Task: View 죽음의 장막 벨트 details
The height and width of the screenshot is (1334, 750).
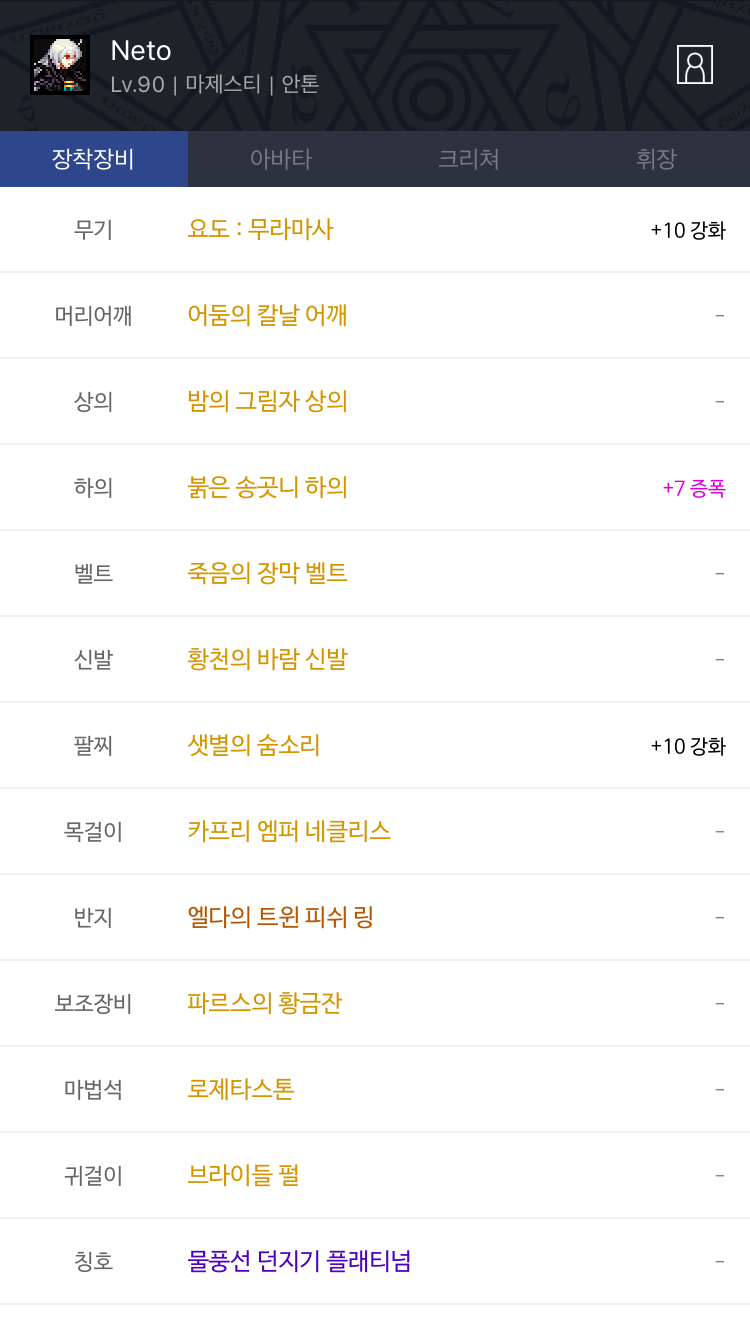Action: point(267,573)
